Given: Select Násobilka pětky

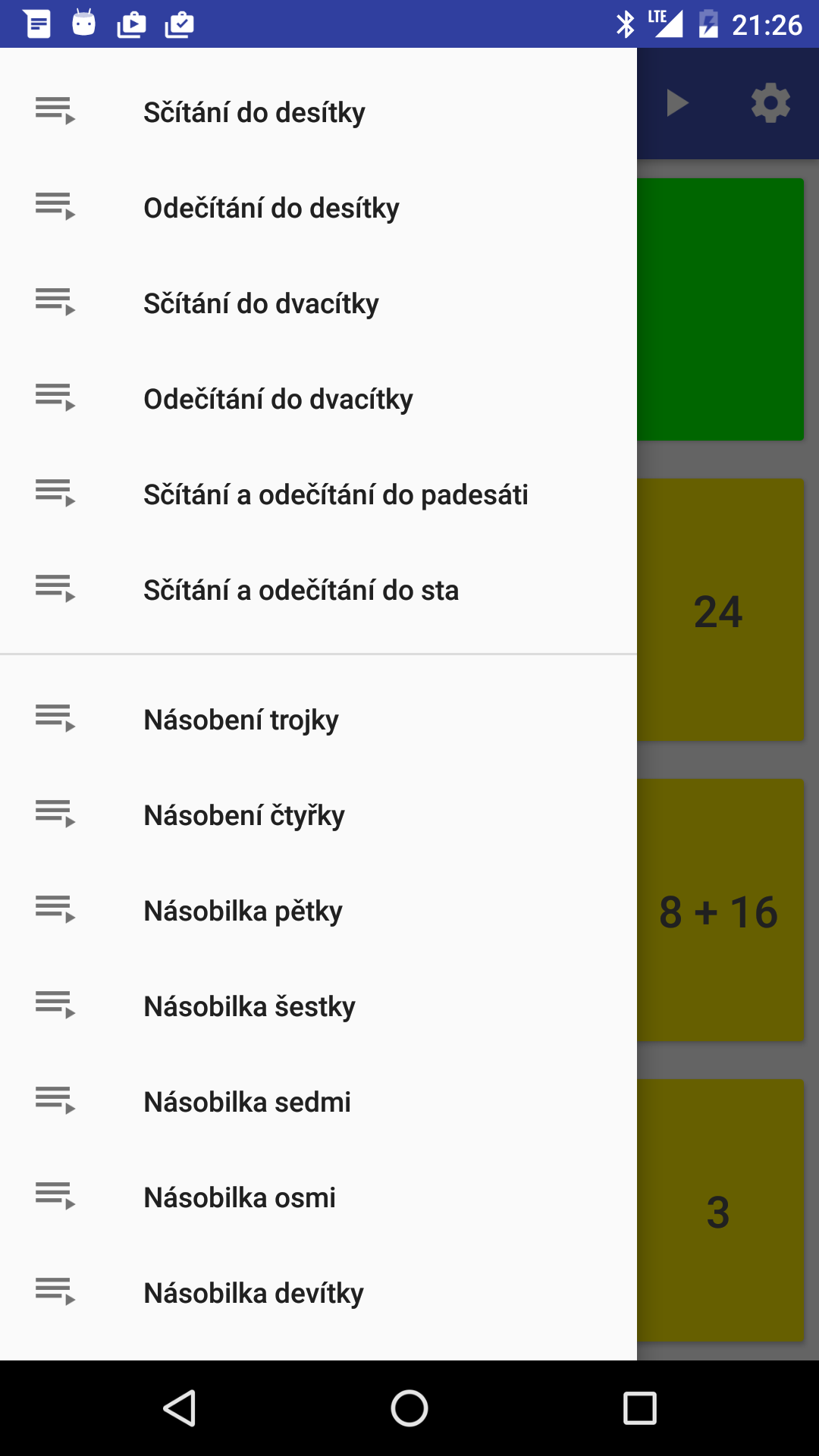Looking at the screenshot, I should pyautogui.click(x=318, y=911).
